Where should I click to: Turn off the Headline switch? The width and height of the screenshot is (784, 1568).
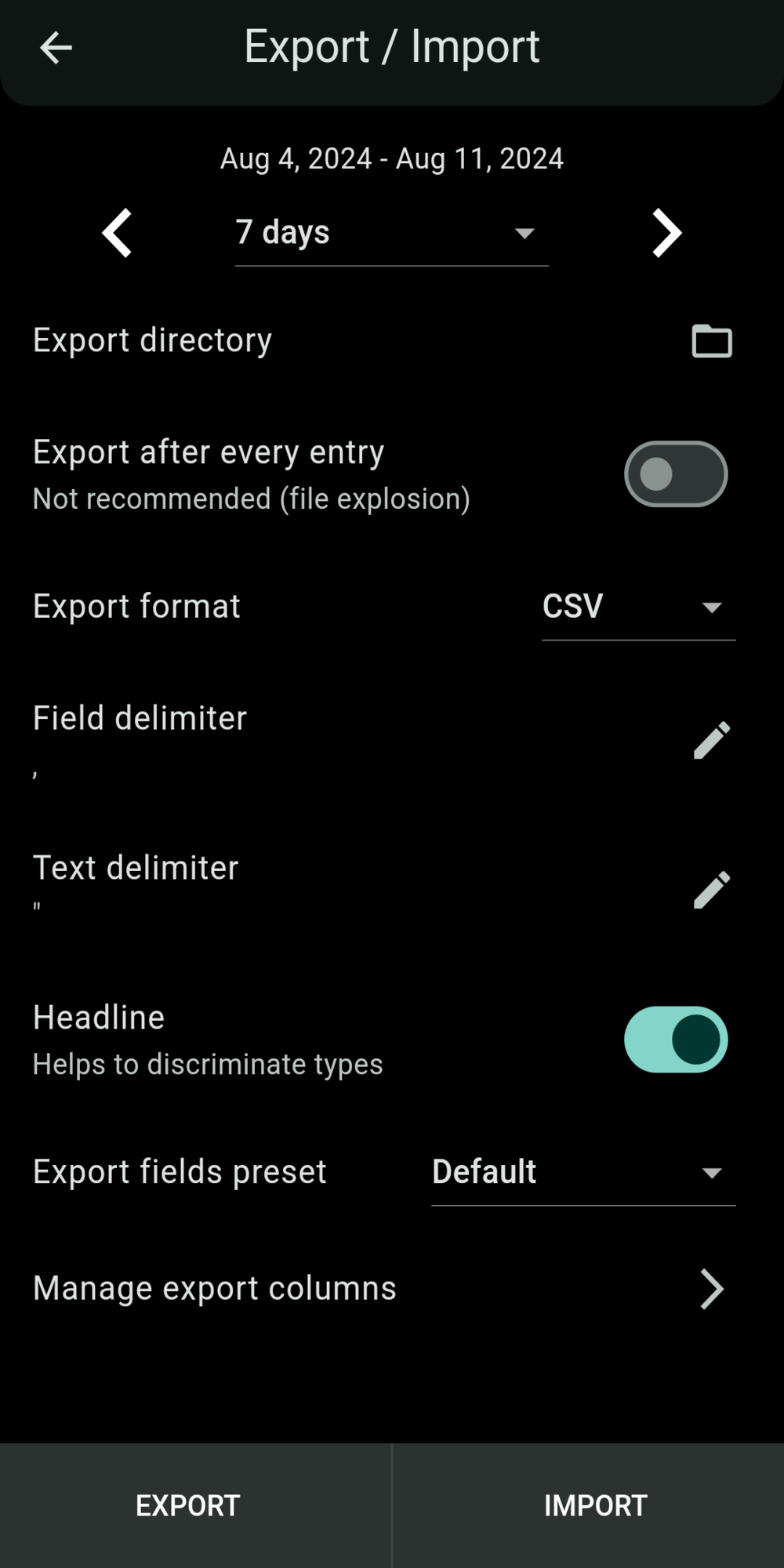point(675,1040)
